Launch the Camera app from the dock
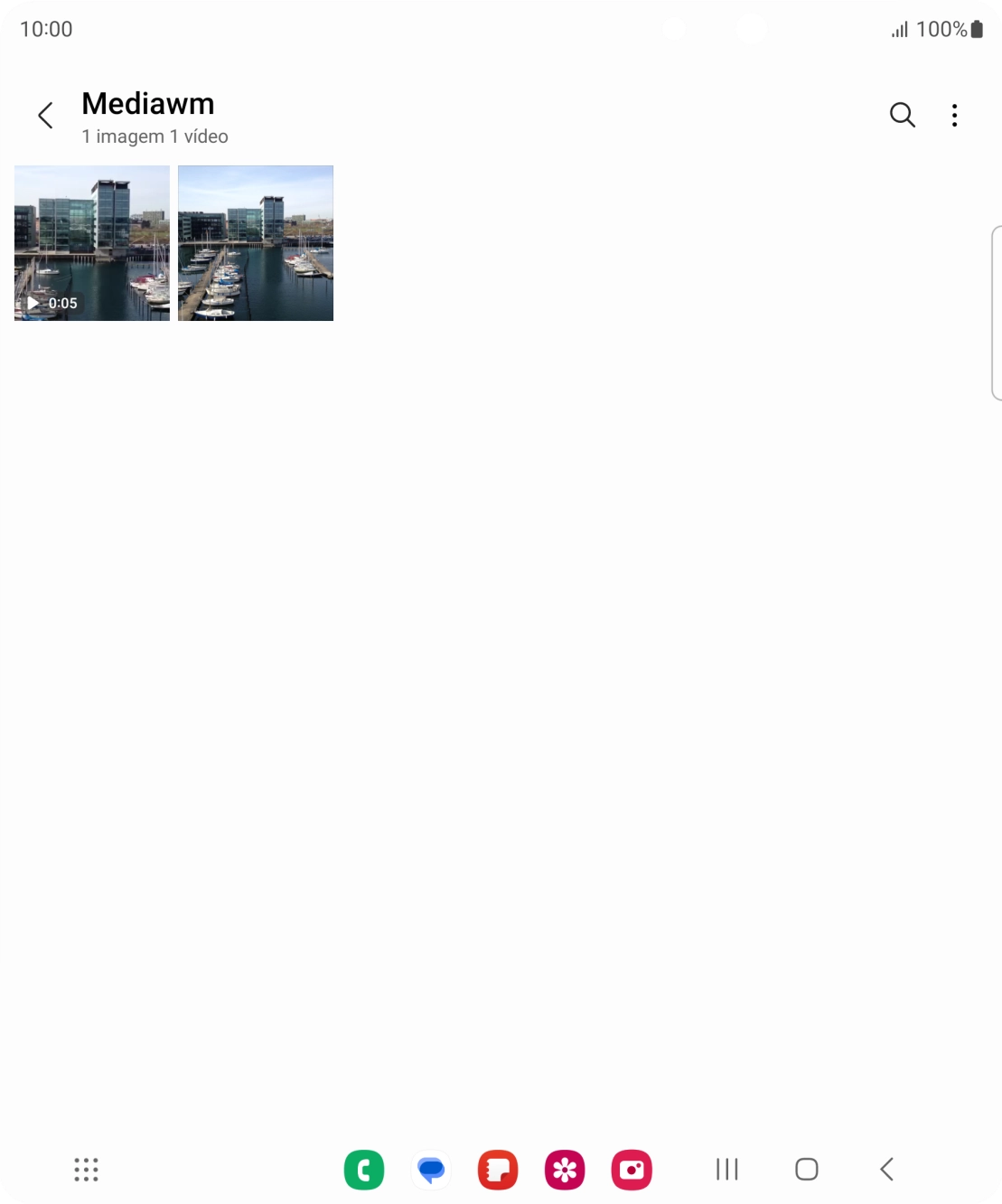Screen dimensions: 1002x1204 pyautogui.click(x=632, y=1169)
